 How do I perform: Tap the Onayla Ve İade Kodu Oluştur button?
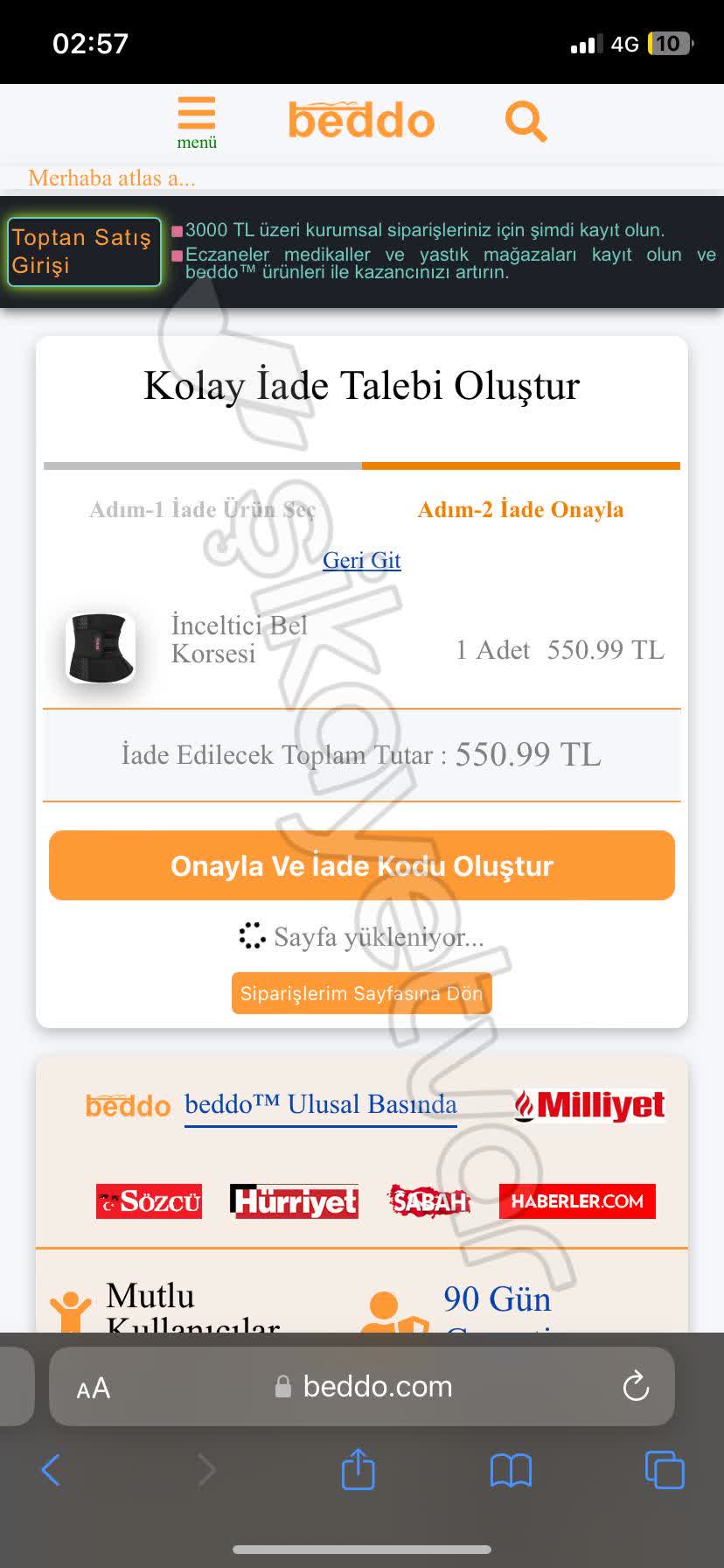362,865
